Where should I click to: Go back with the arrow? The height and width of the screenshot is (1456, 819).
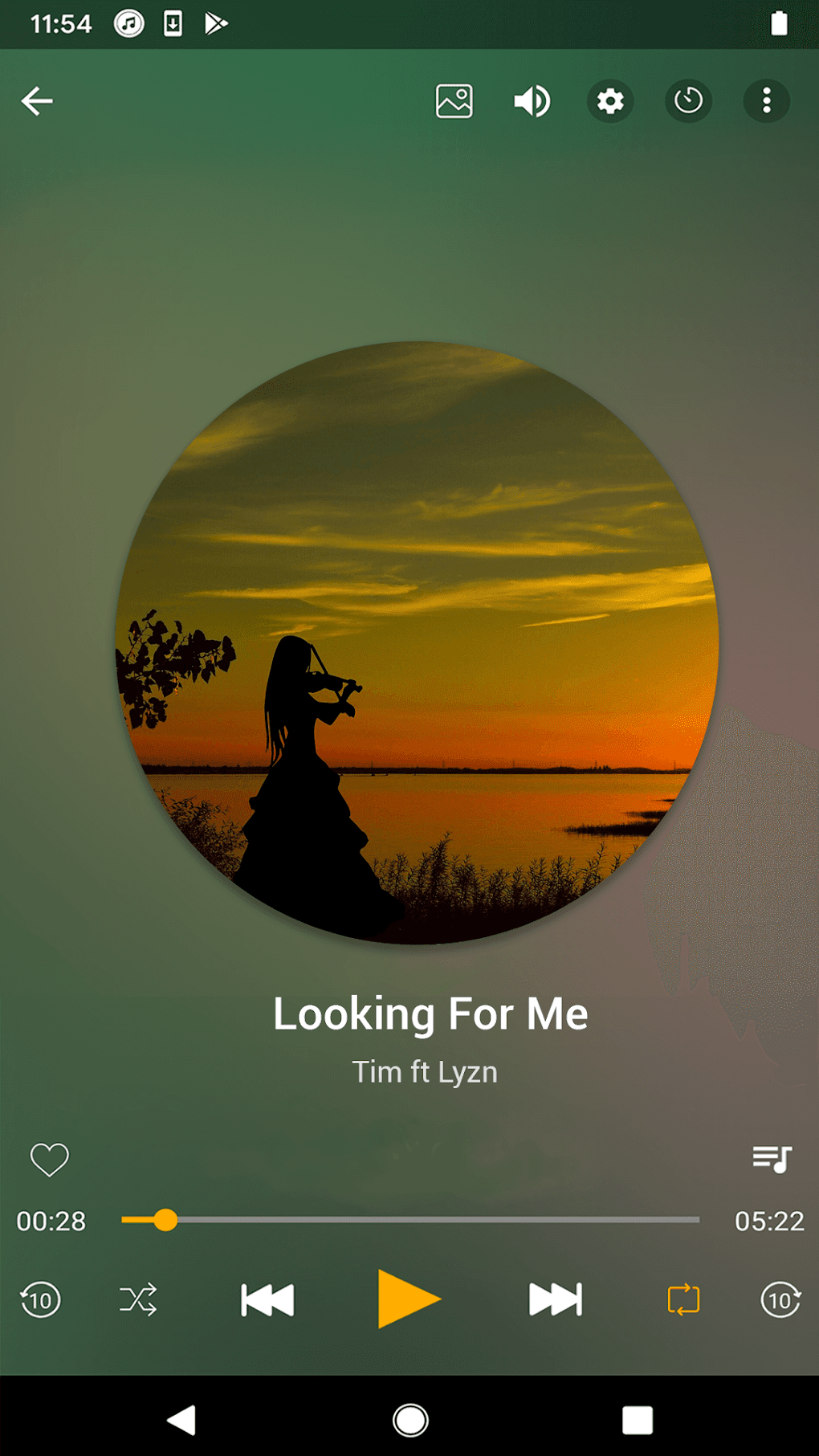(37, 101)
